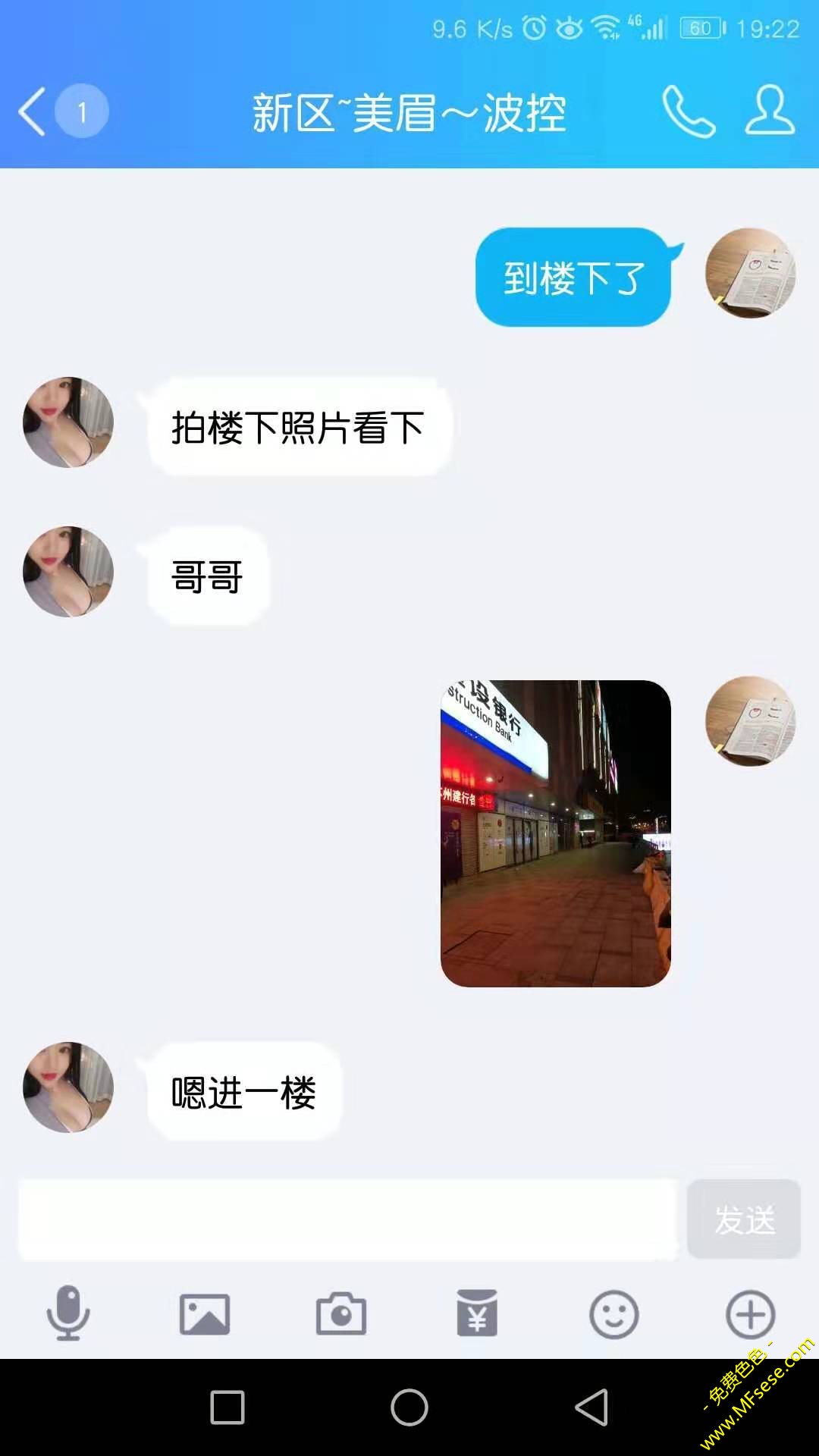
Task: Go back to the message list
Action: pos(33,112)
